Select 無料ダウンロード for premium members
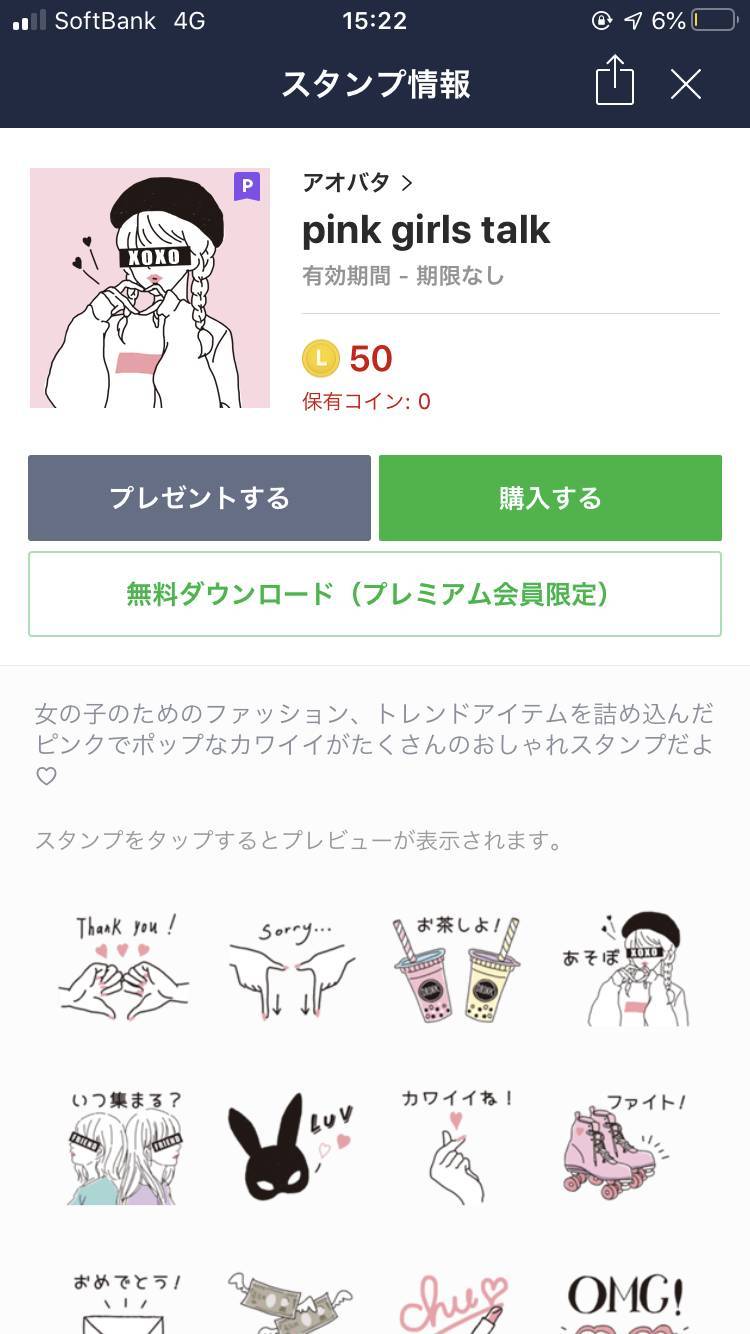The width and height of the screenshot is (750, 1334). point(375,594)
